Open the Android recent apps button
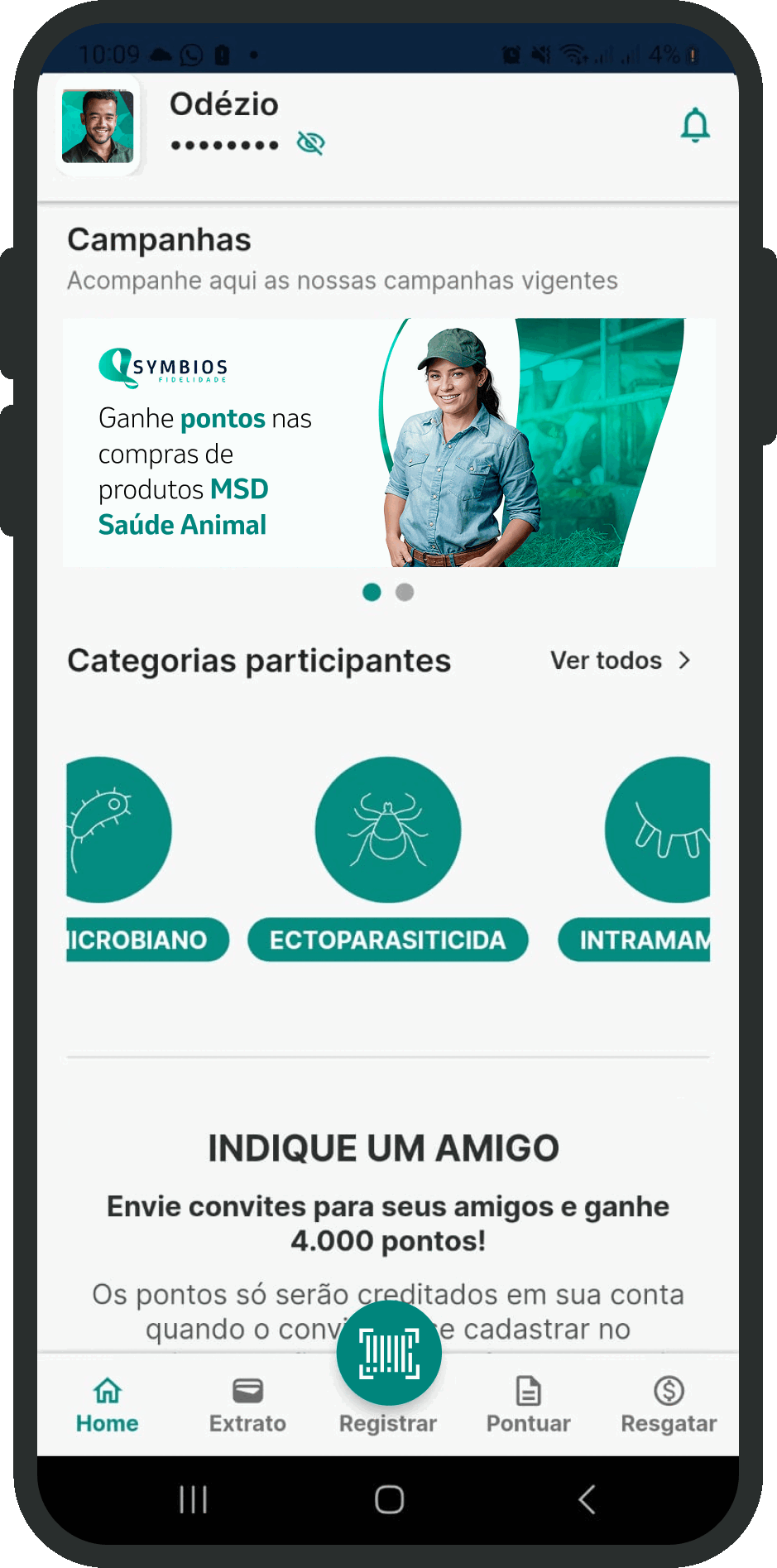Screen dimensions: 777x1568 tap(192, 1498)
